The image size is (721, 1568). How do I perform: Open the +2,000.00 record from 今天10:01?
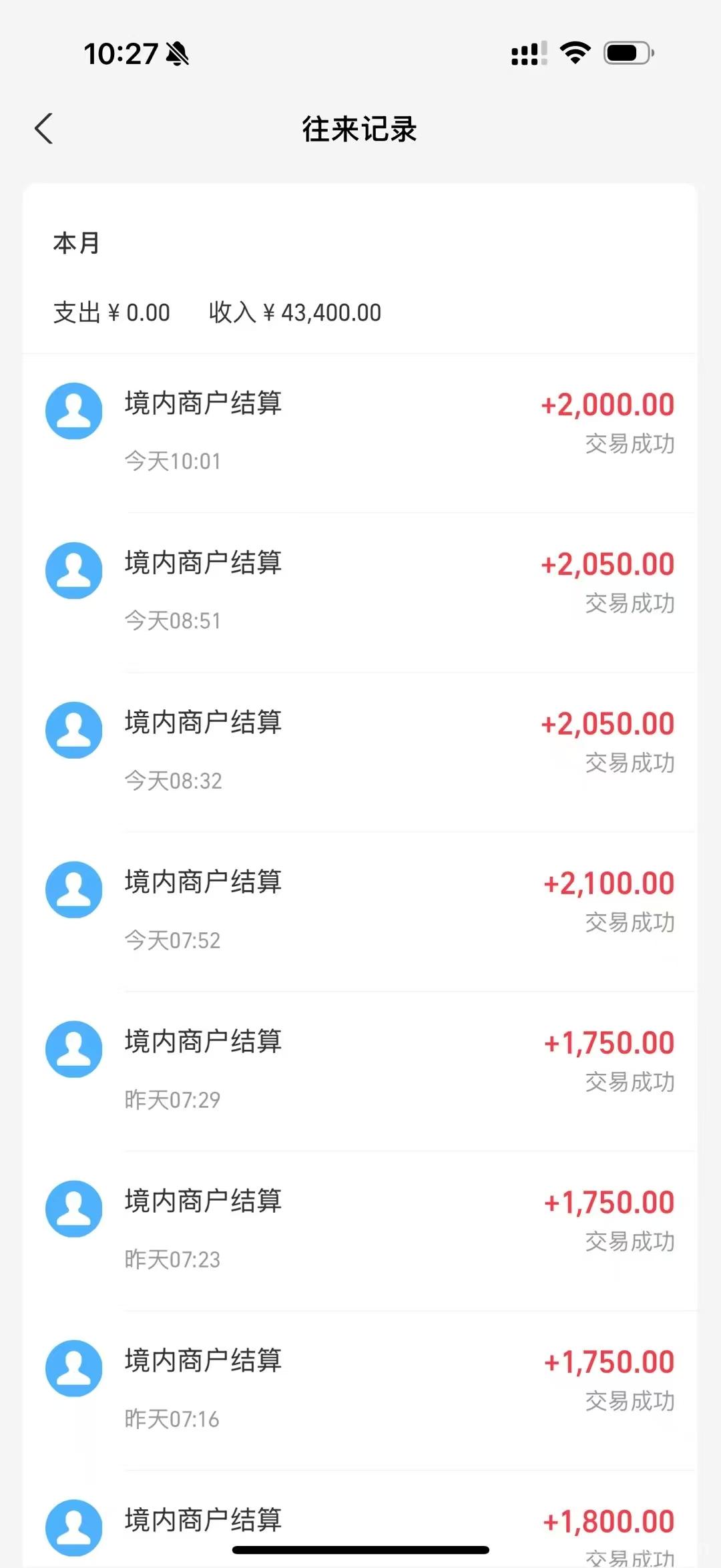click(360, 433)
